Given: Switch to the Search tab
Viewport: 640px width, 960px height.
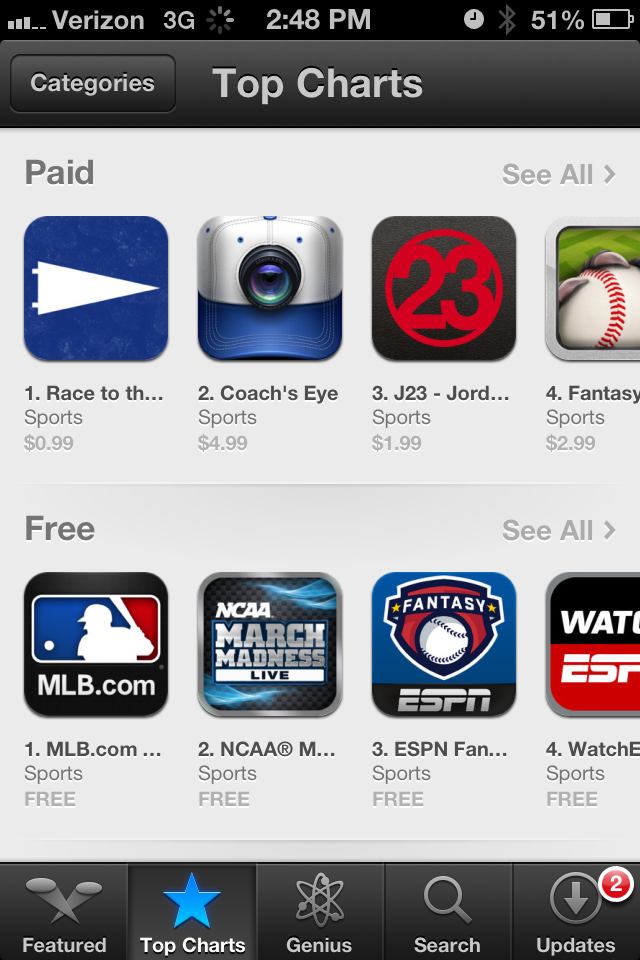Looking at the screenshot, I should tap(447, 912).
